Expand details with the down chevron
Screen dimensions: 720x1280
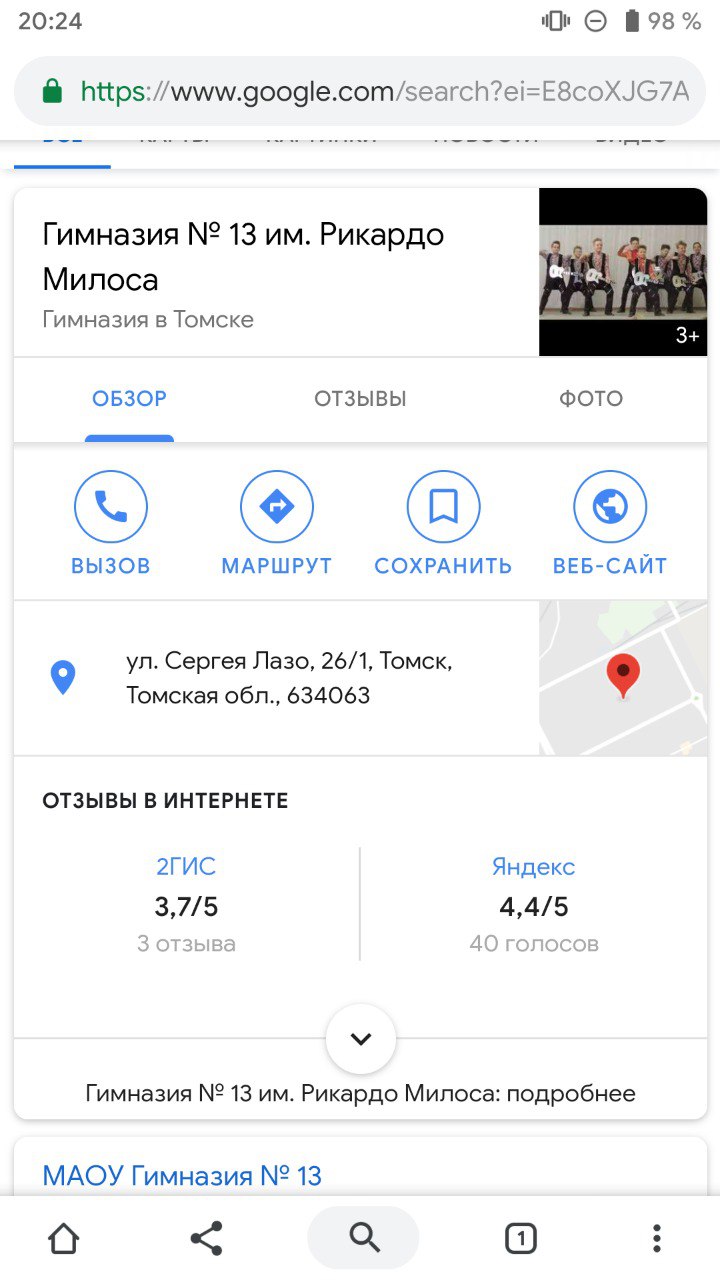point(361,1039)
